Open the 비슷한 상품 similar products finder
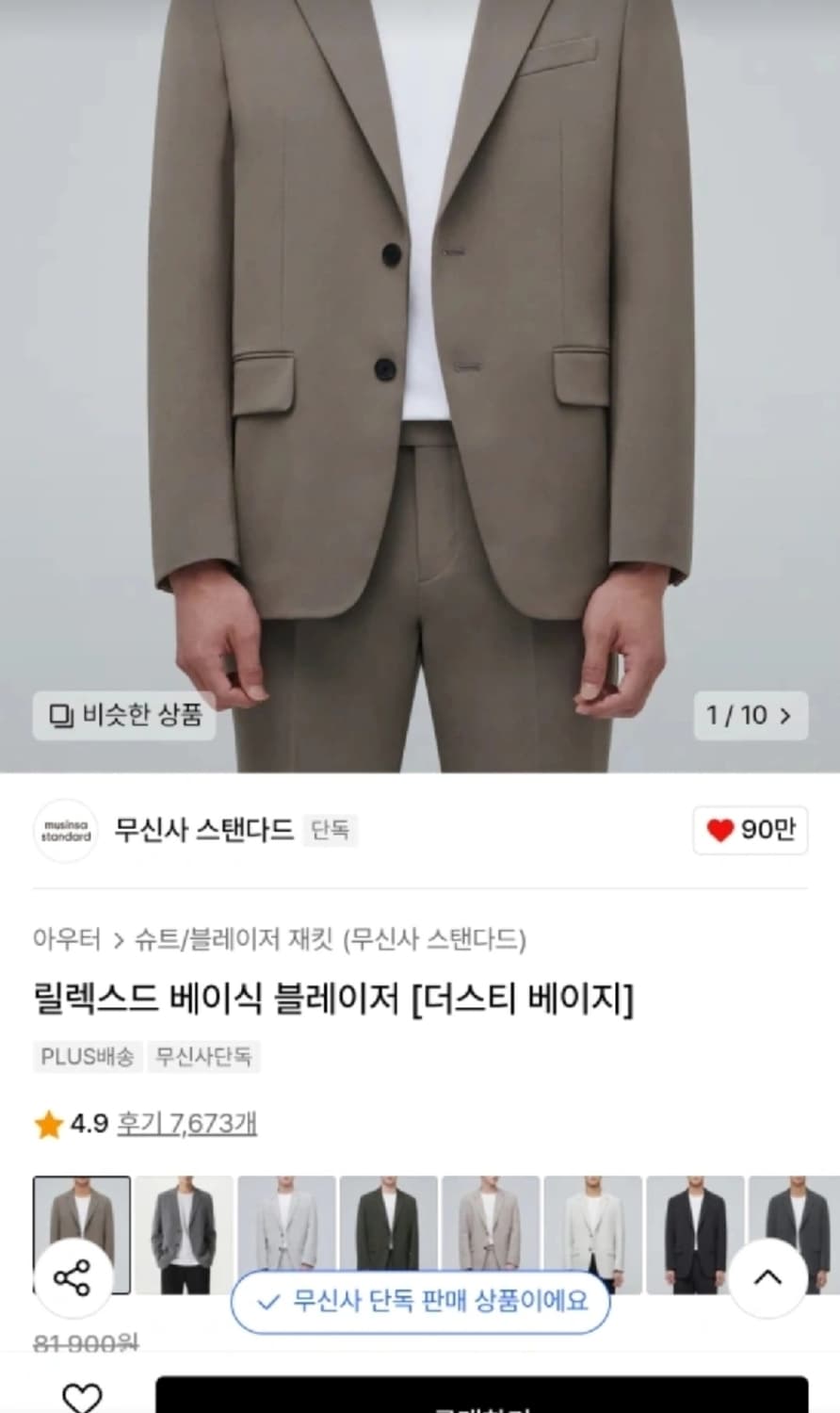Screen dimensions: 840x1413 click(122, 718)
